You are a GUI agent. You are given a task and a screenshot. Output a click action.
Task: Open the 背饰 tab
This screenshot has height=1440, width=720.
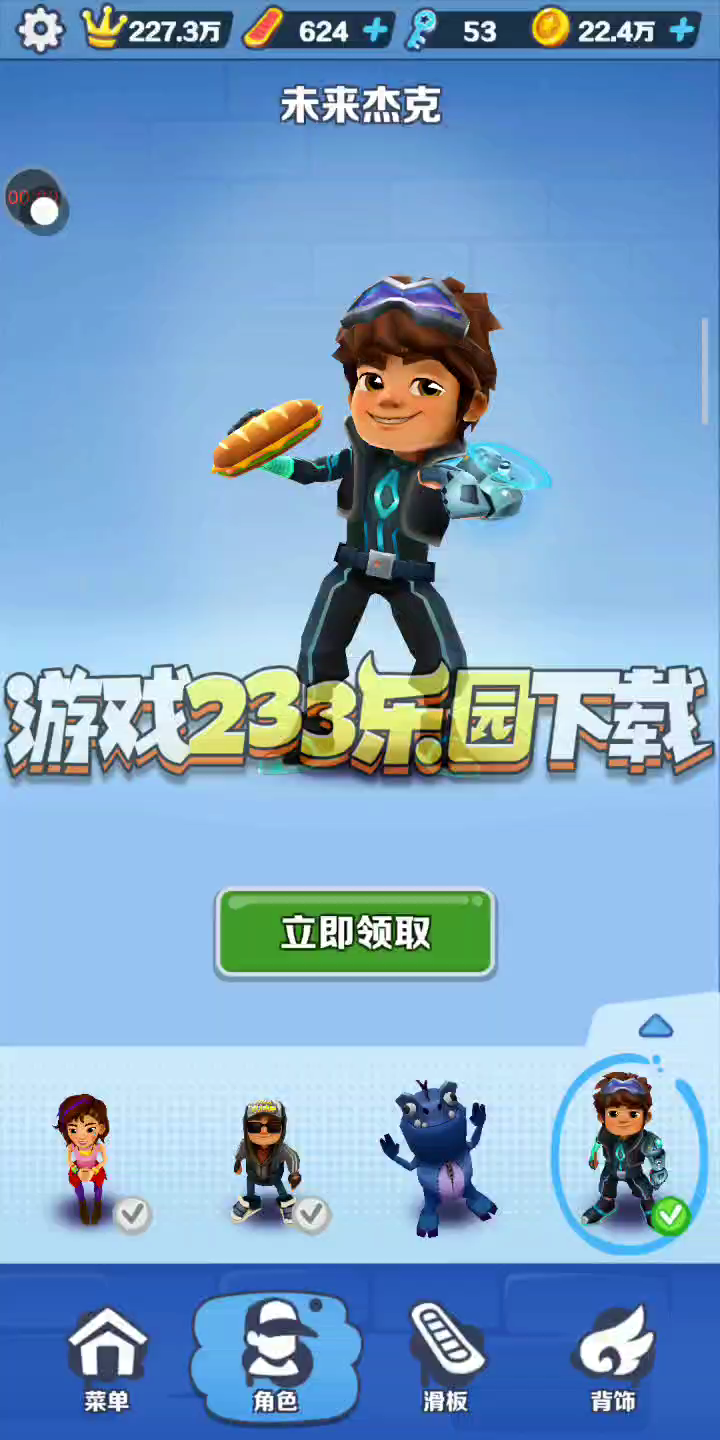(613, 1358)
